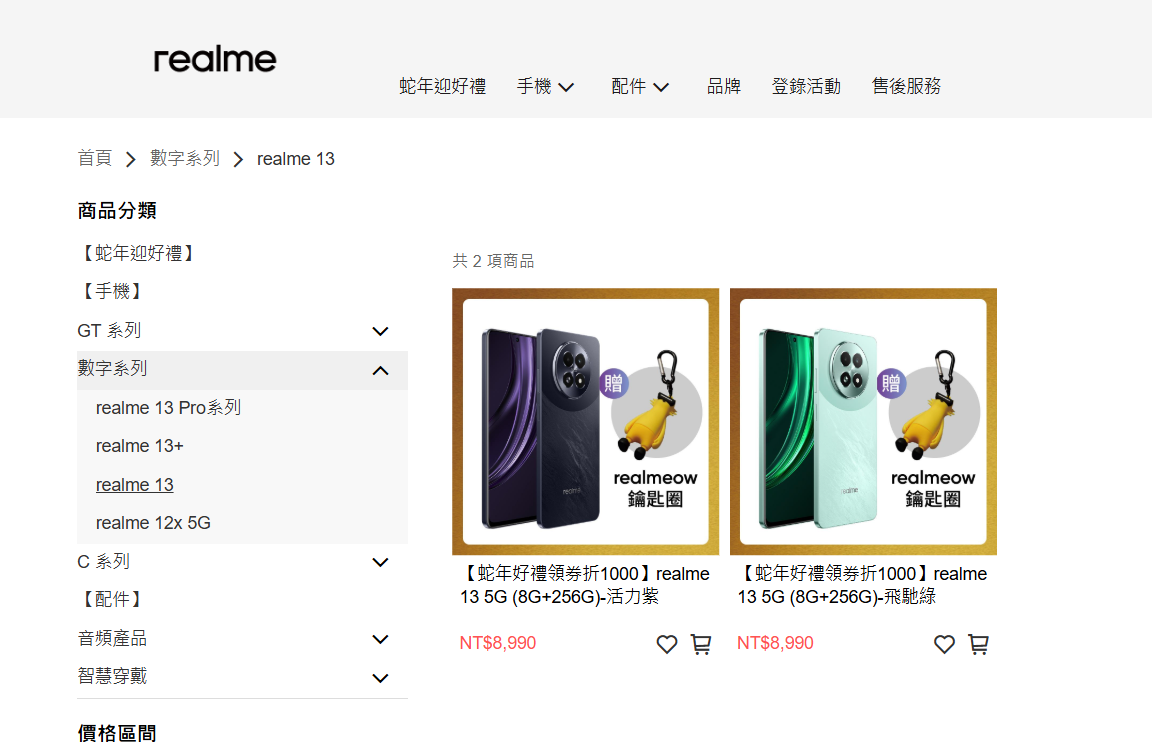Open 售後服務 from the top menu
Image resolution: width=1152 pixels, height=749 pixels.
coord(906,86)
